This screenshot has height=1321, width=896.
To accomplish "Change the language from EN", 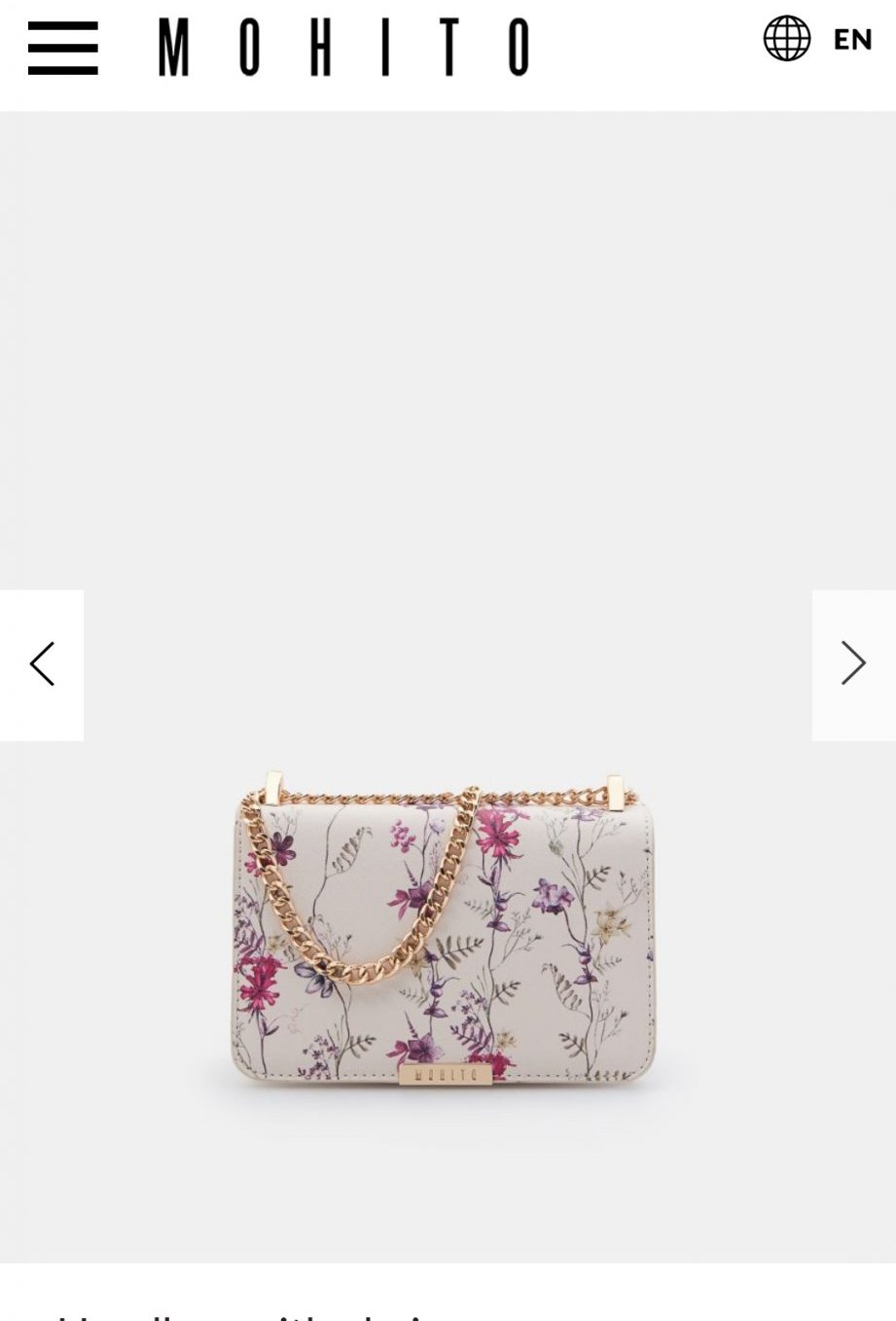I will click(817, 39).
